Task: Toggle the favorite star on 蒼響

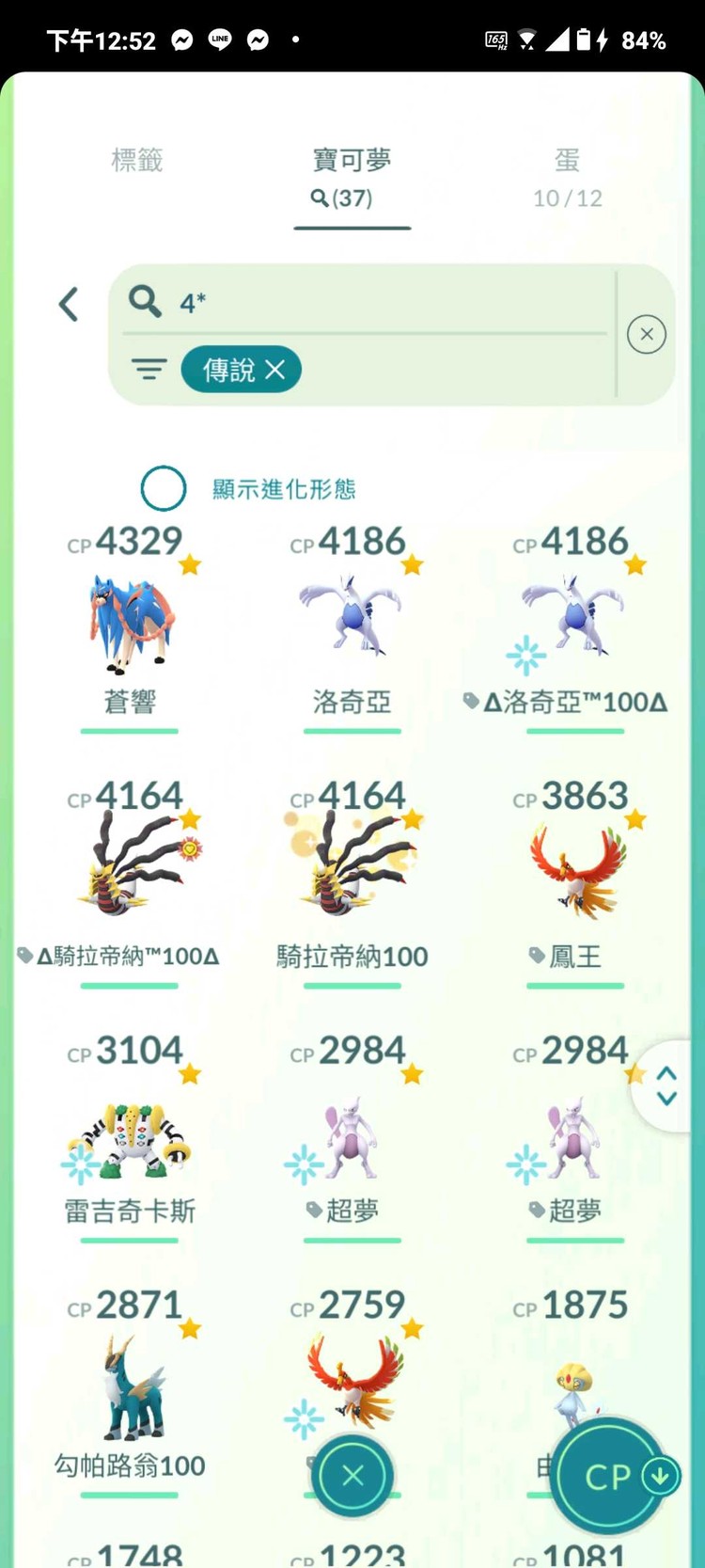Action: (x=191, y=564)
